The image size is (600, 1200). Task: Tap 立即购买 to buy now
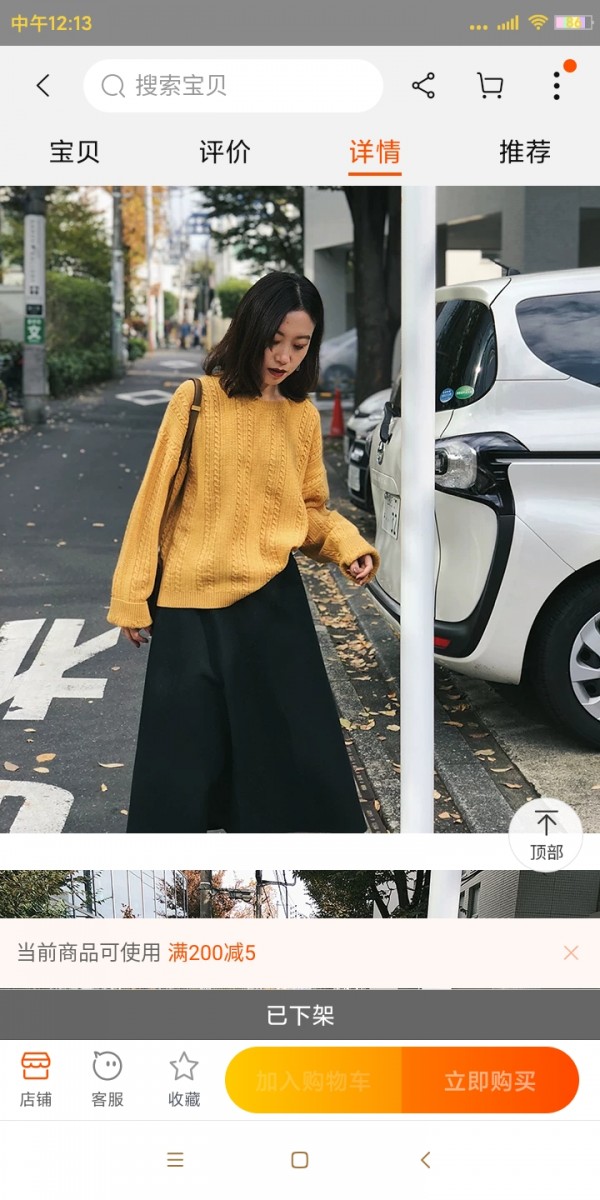coord(490,1081)
